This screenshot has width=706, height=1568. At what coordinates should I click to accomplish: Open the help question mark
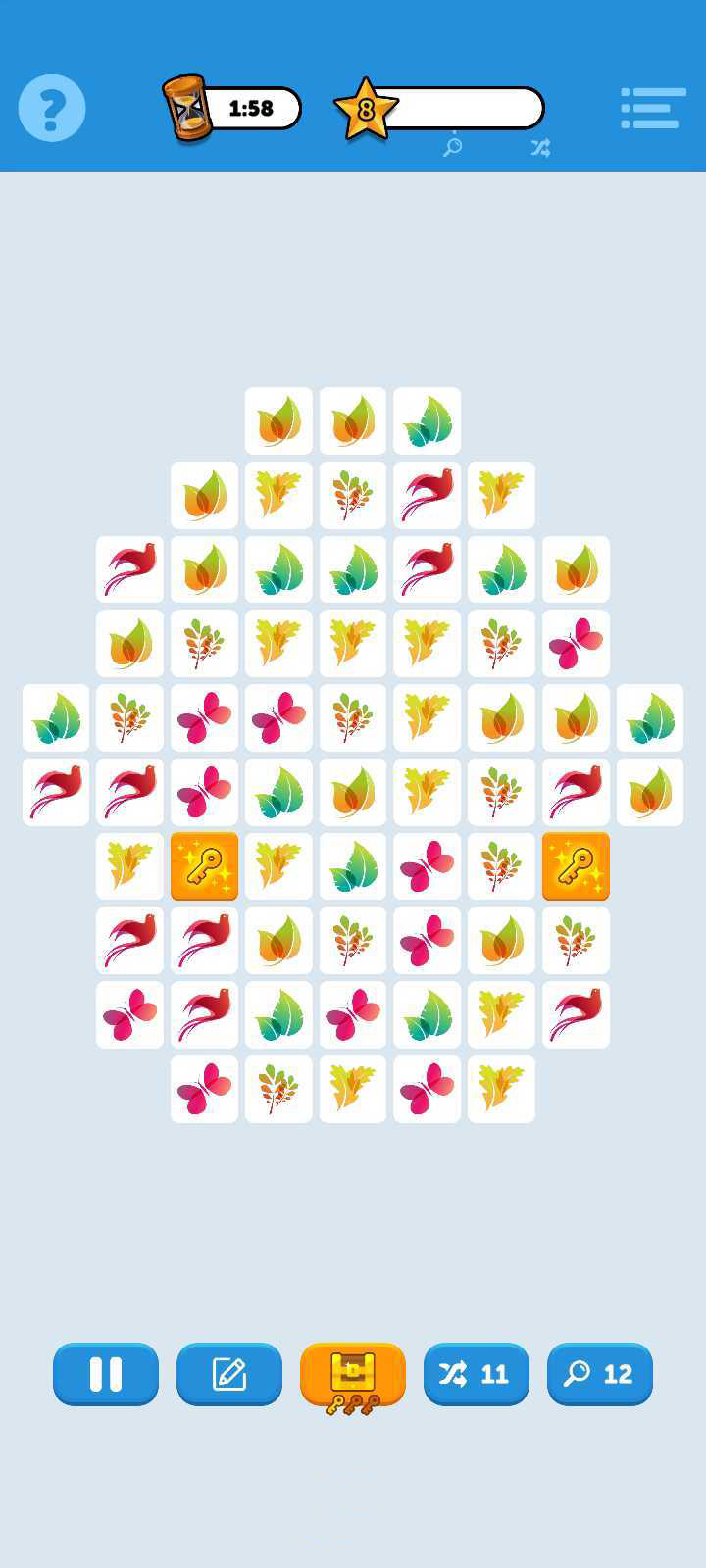click(x=52, y=108)
